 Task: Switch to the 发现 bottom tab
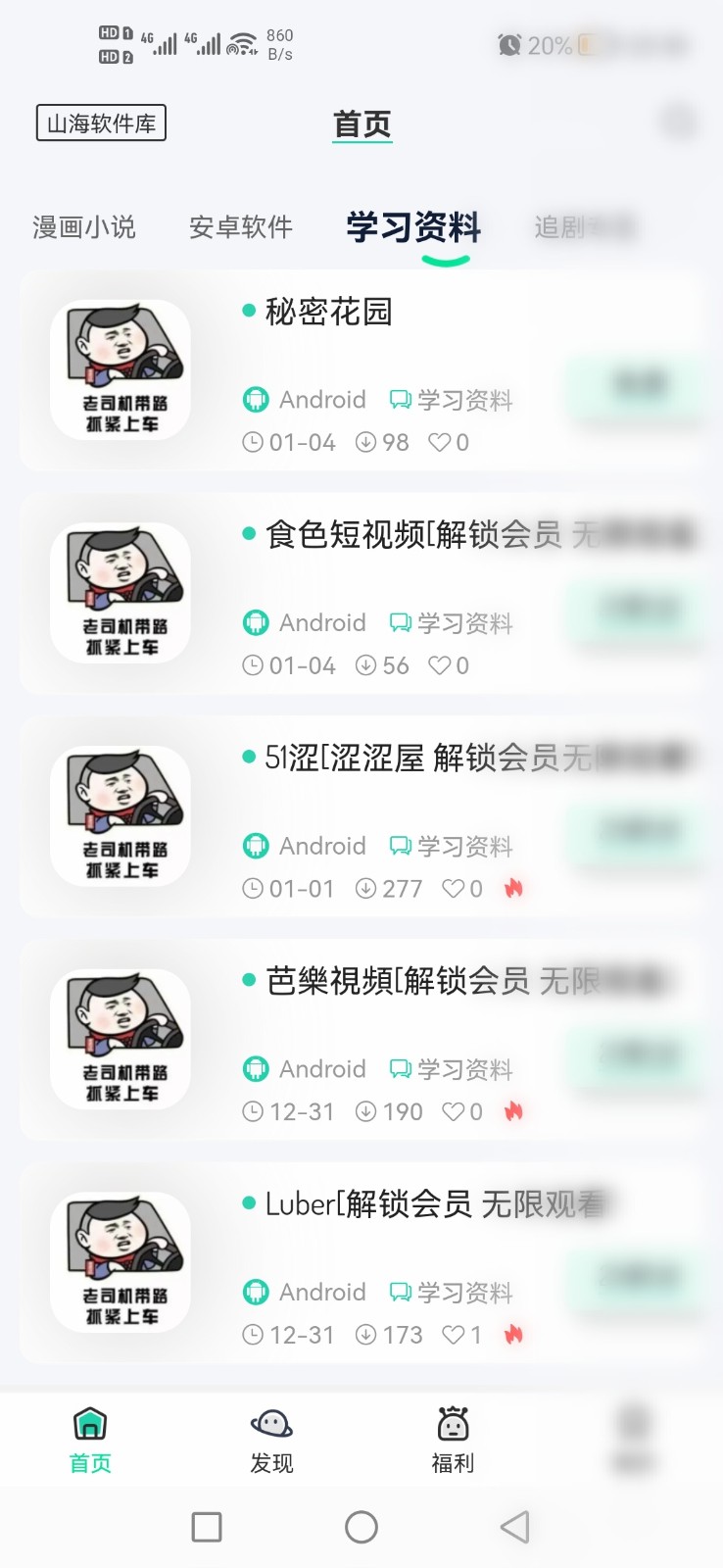click(x=271, y=1440)
